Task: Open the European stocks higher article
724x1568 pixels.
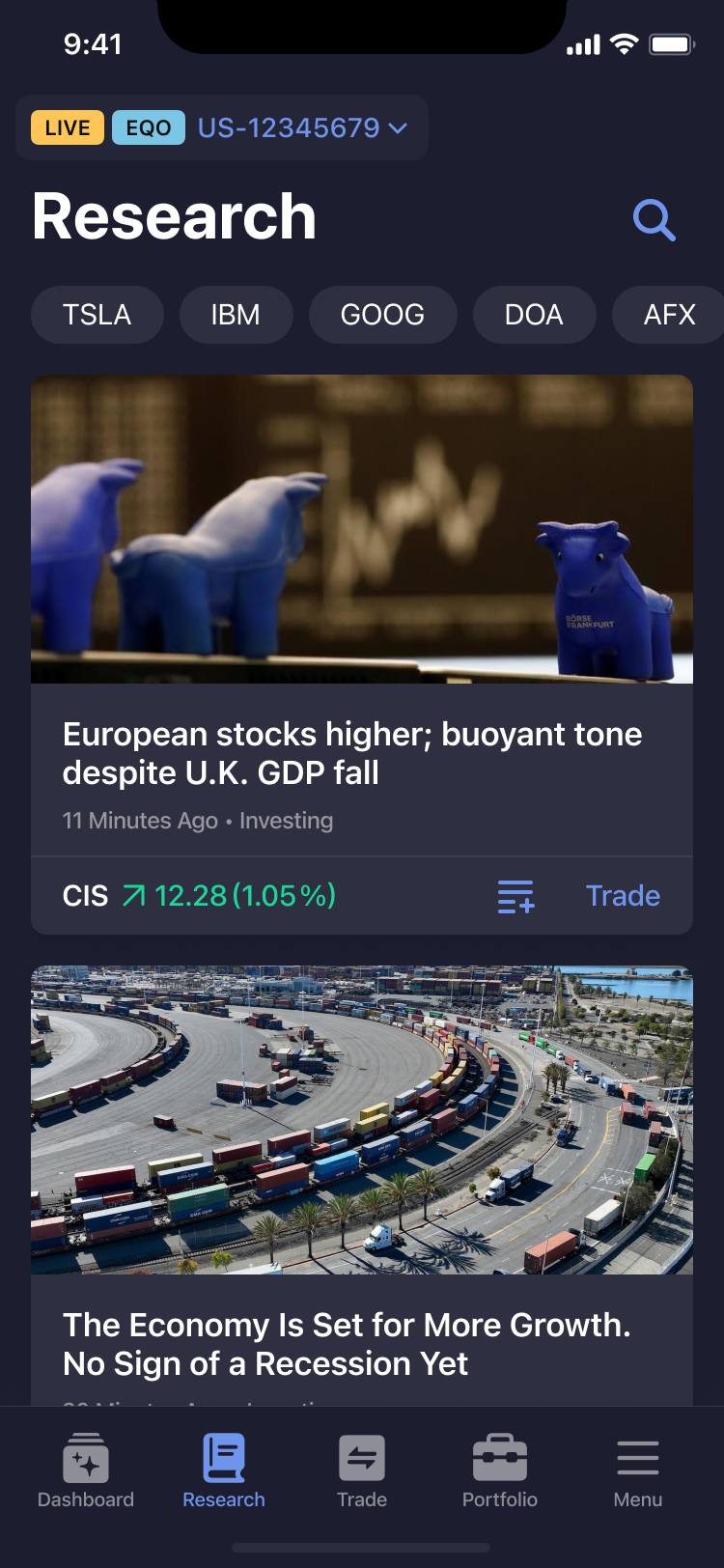Action: pos(352,753)
